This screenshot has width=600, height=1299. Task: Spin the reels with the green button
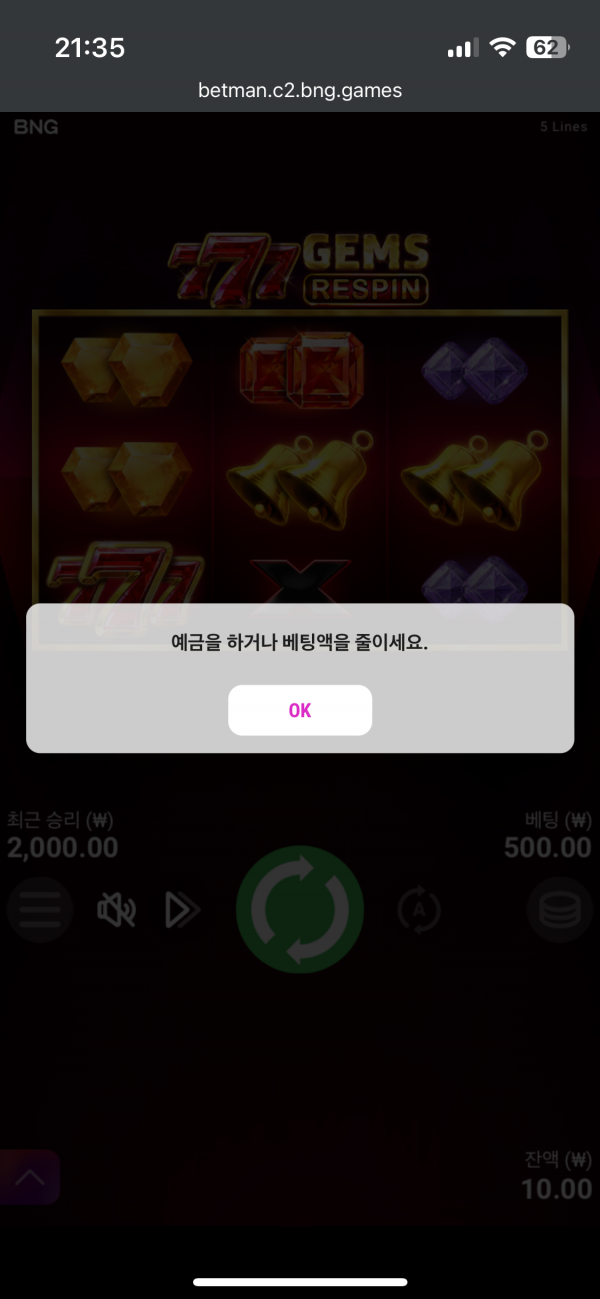click(x=300, y=910)
